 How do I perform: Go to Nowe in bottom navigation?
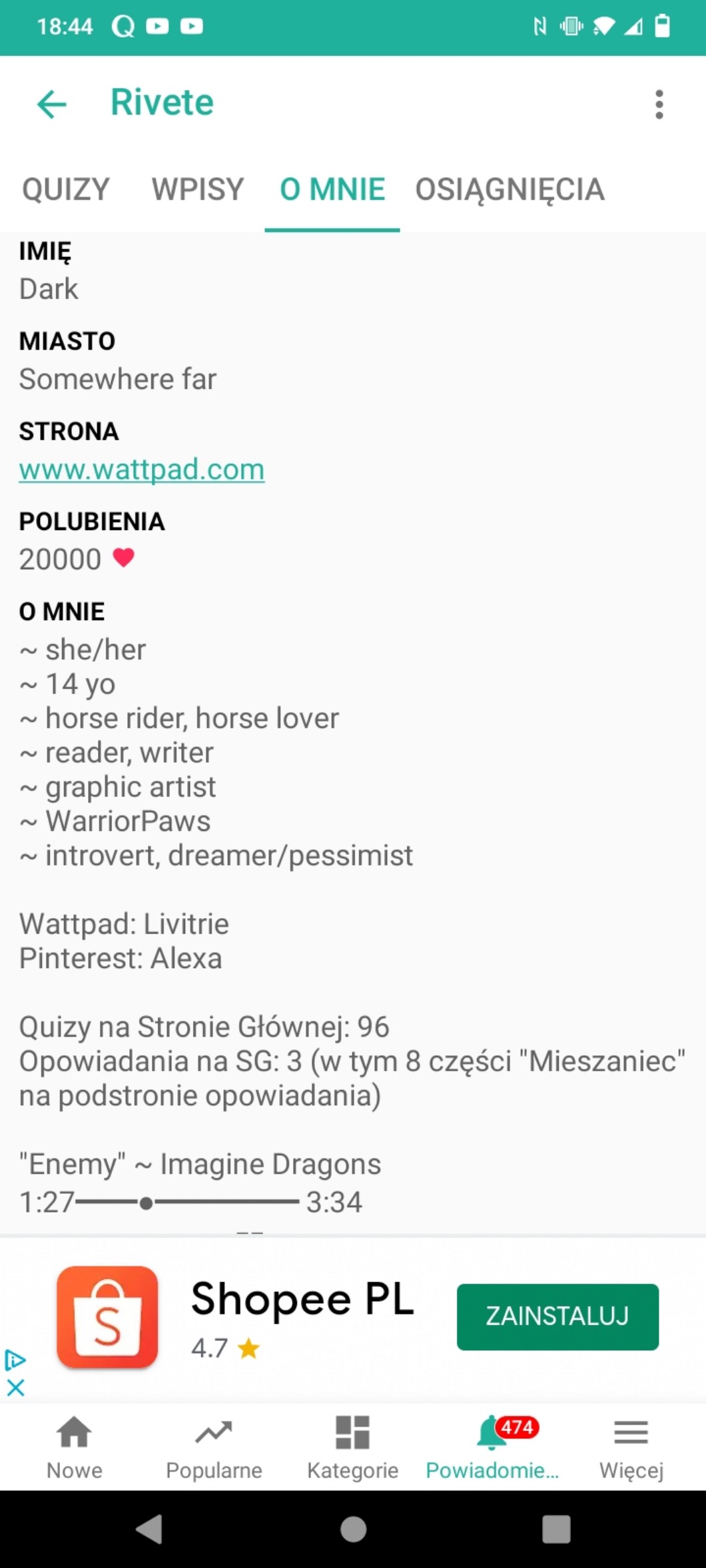click(74, 1446)
